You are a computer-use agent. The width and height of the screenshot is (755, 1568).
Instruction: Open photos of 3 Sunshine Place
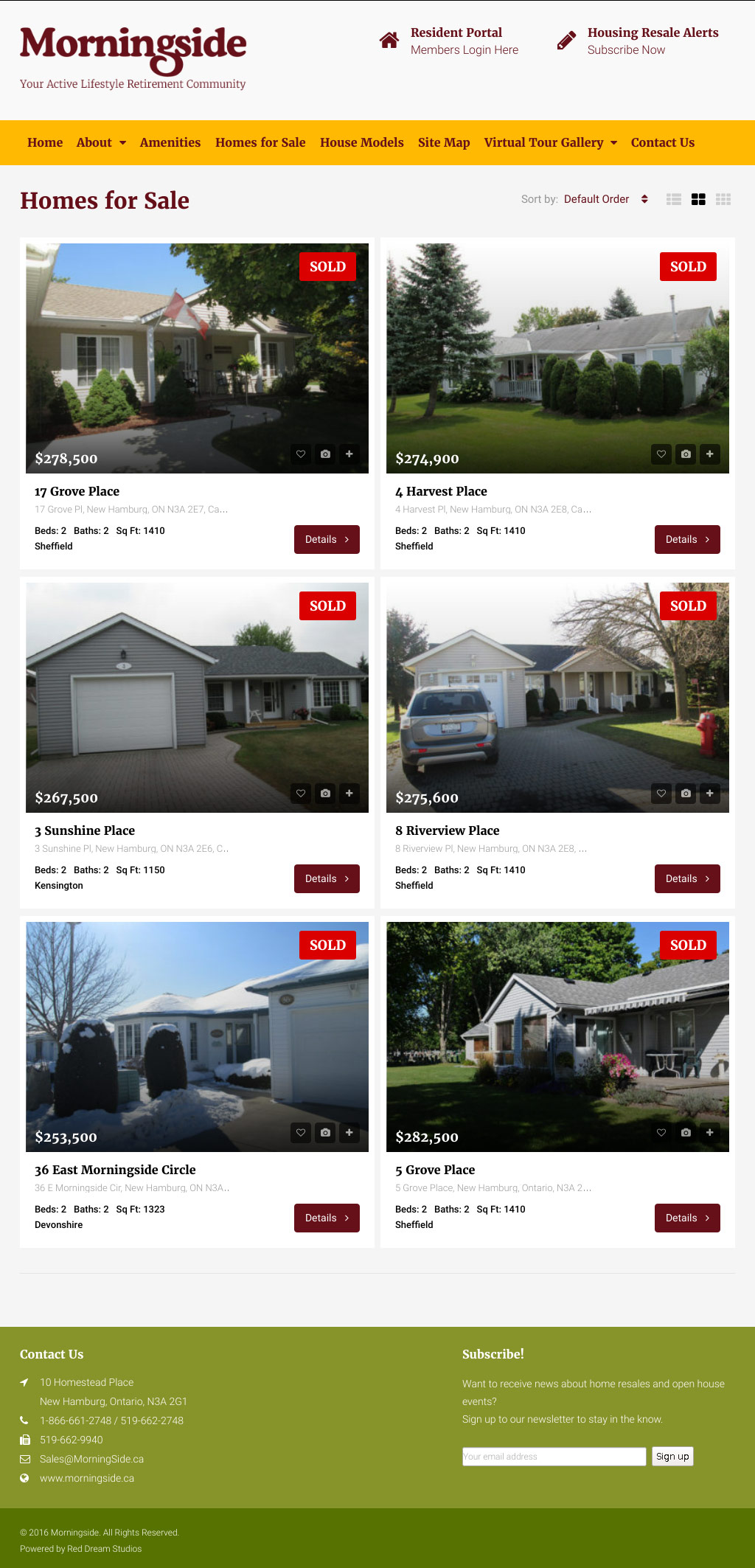pos(325,794)
